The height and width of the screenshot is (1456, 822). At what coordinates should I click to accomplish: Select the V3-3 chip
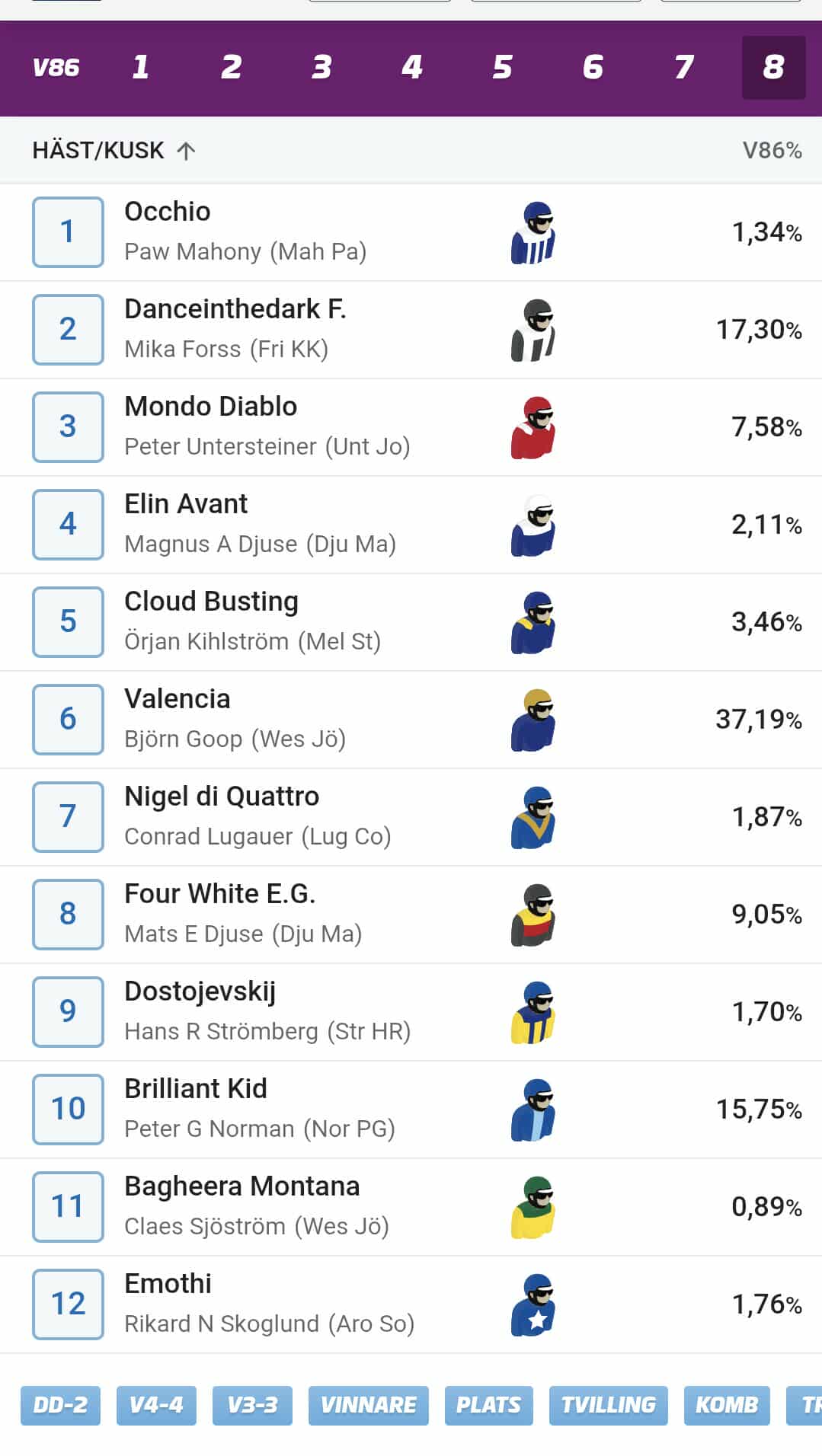pos(252,1405)
